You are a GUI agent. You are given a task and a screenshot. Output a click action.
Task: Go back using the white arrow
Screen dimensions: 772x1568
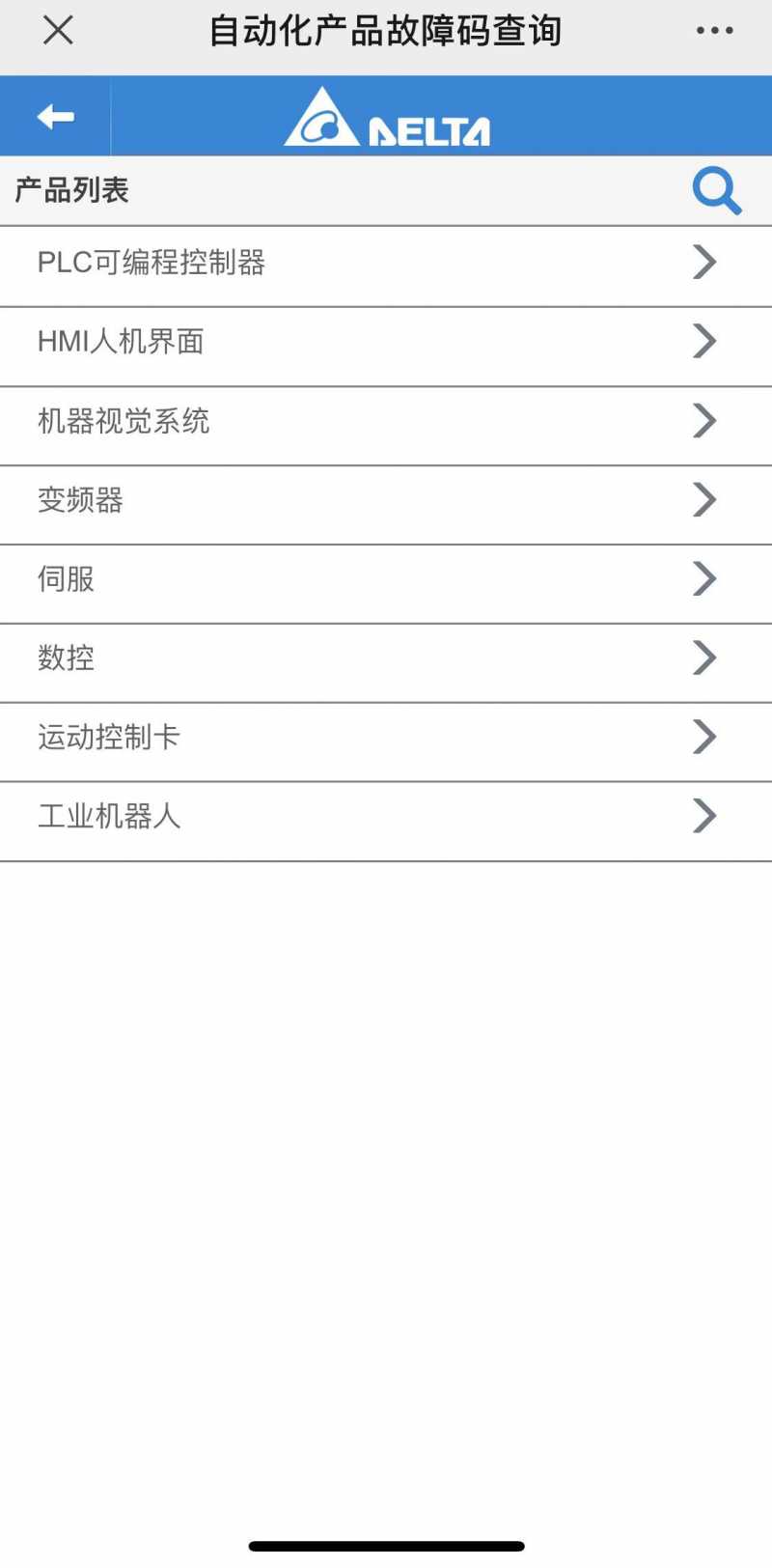pyautogui.click(x=55, y=117)
